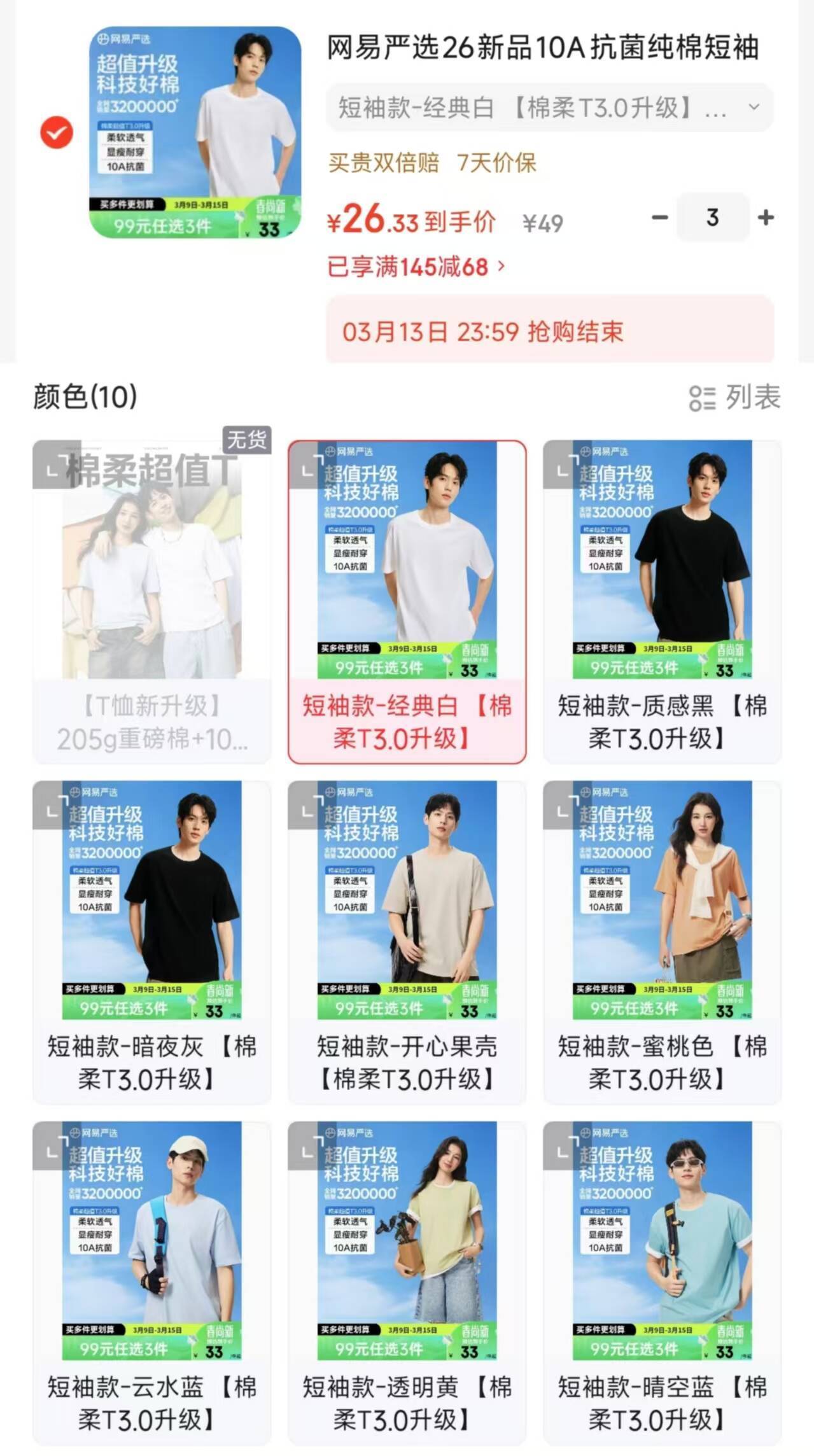The height and width of the screenshot is (1456, 814).
Task: Choose the 短袖款-开心果壳 color
Action: tap(407, 942)
